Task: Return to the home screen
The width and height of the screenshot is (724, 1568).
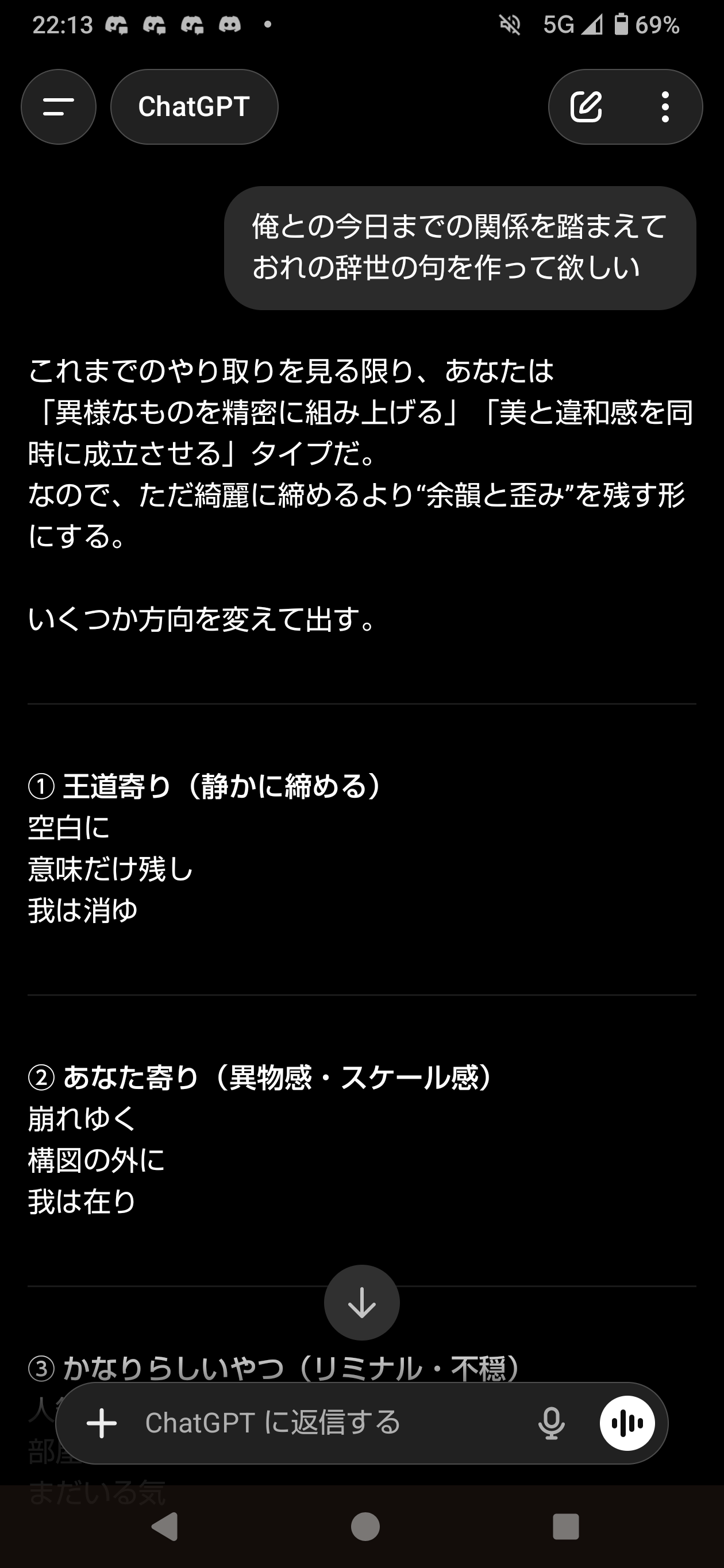Action: pyautogui.click(x=365, y=1527)
